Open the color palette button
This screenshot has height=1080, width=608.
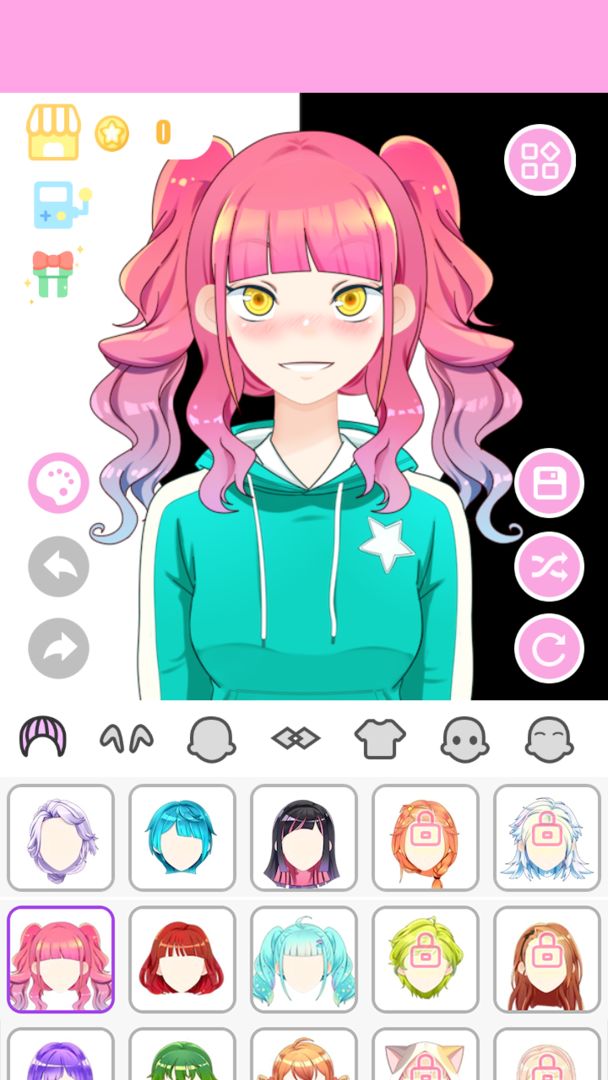click(x=58, y=483)
